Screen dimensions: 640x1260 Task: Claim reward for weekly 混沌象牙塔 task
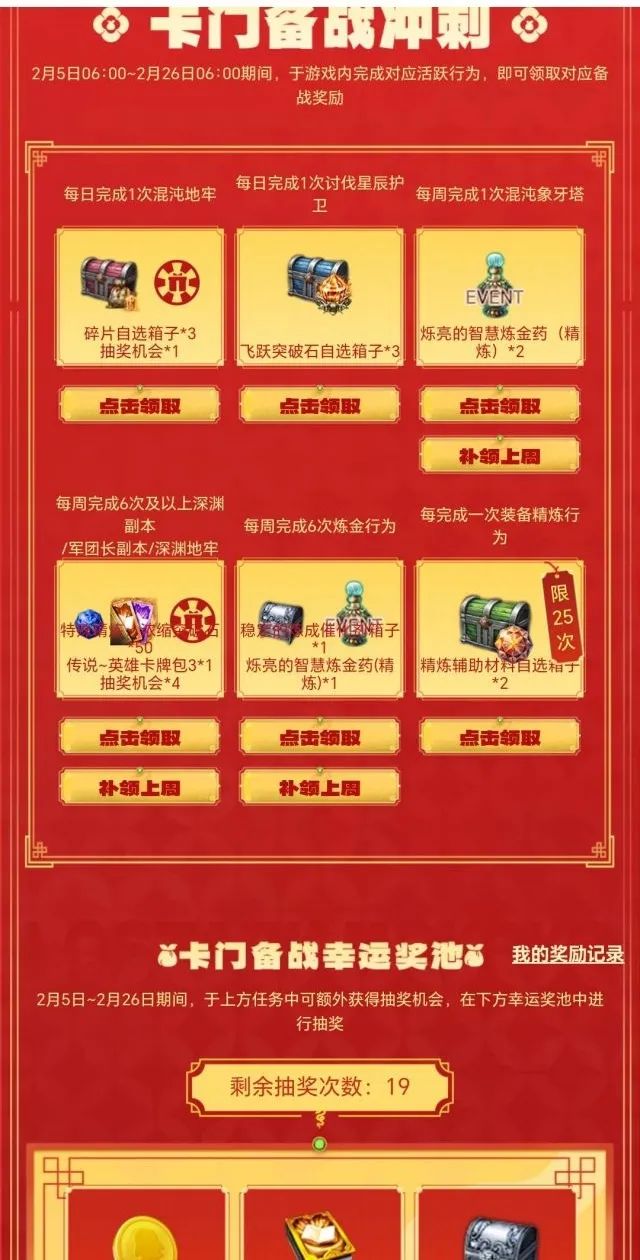click(499, 405)
